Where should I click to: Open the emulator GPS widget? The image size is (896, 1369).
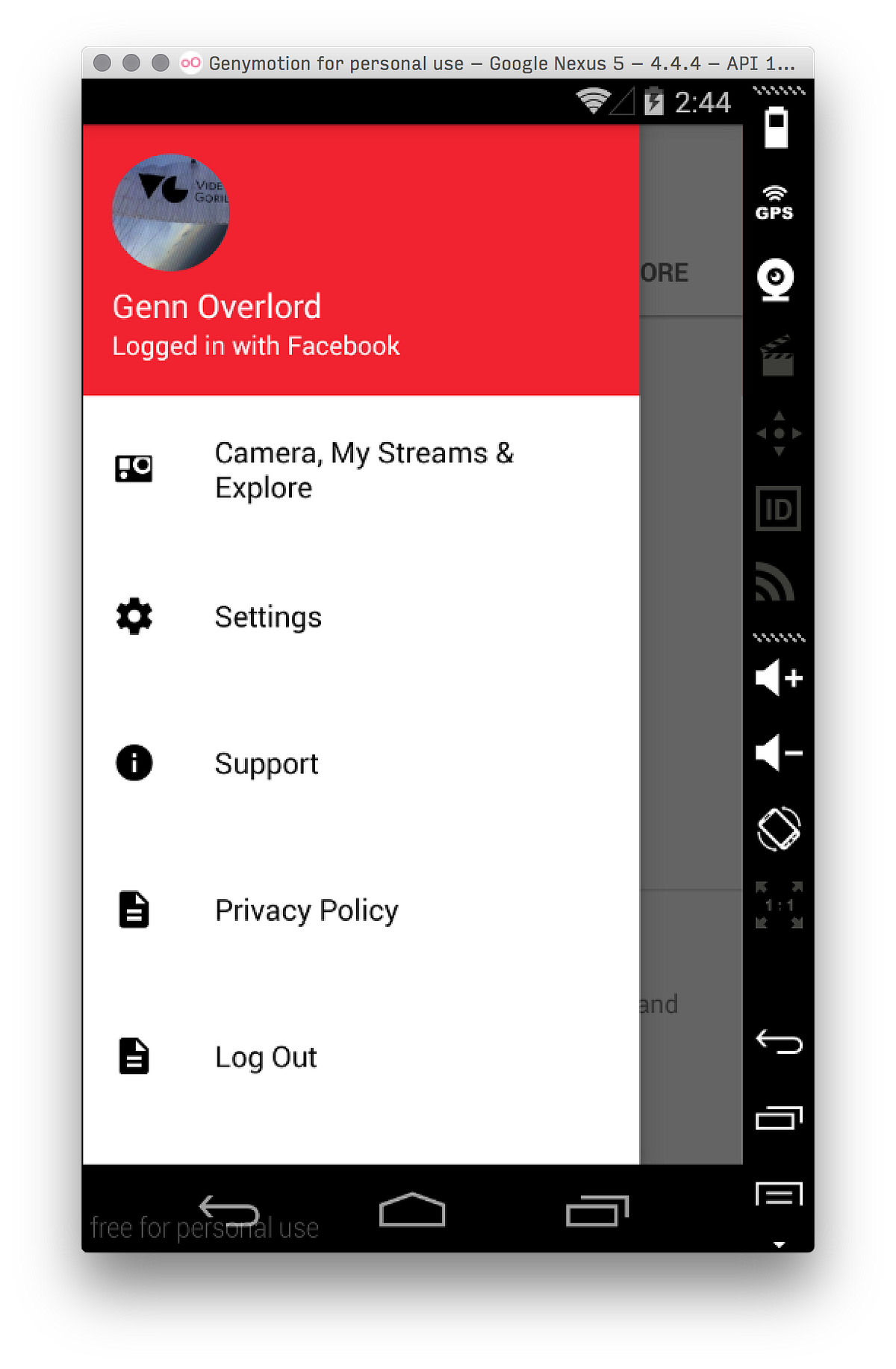[774, 203]
